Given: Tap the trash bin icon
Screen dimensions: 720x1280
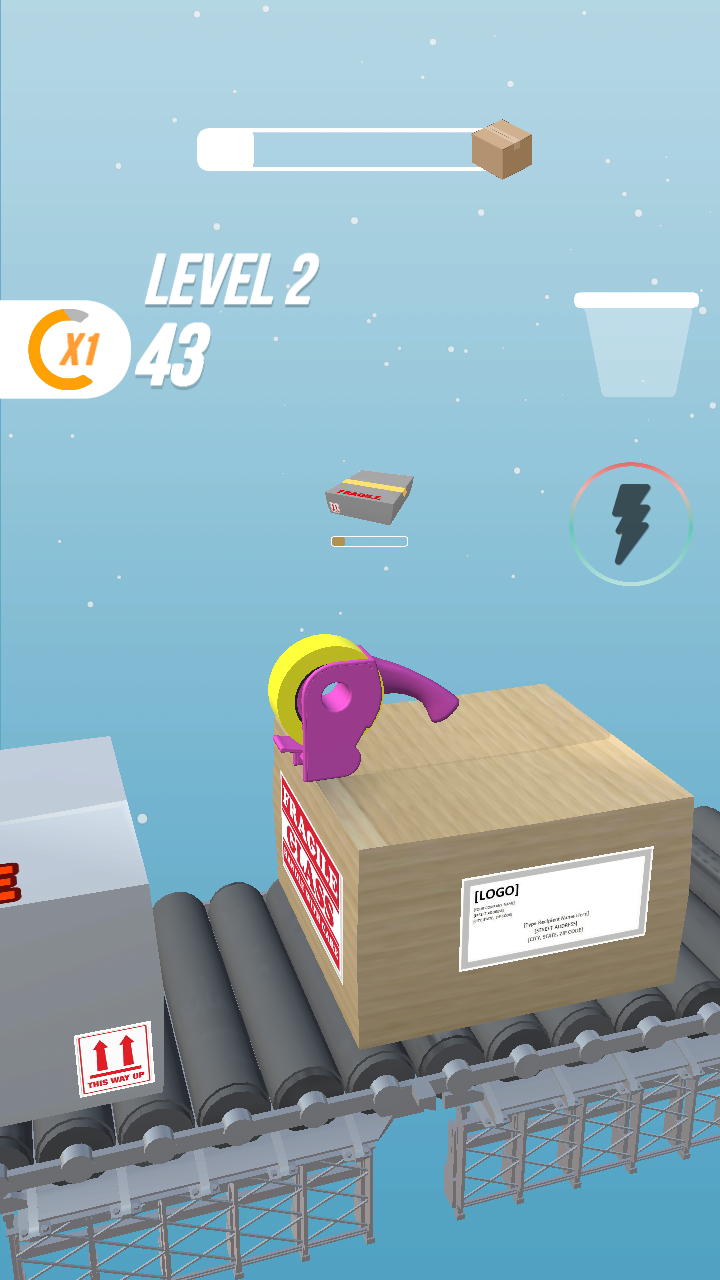Looking at the screenshot, I should pos(636,345).
